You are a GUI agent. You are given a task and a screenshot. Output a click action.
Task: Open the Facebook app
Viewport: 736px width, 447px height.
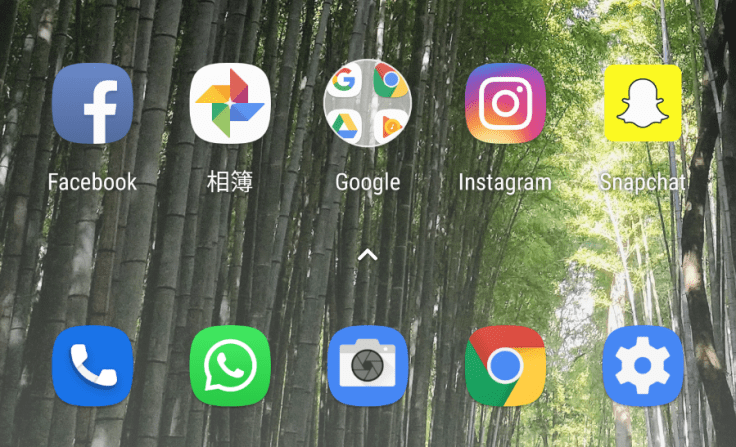tap(92, 104)
